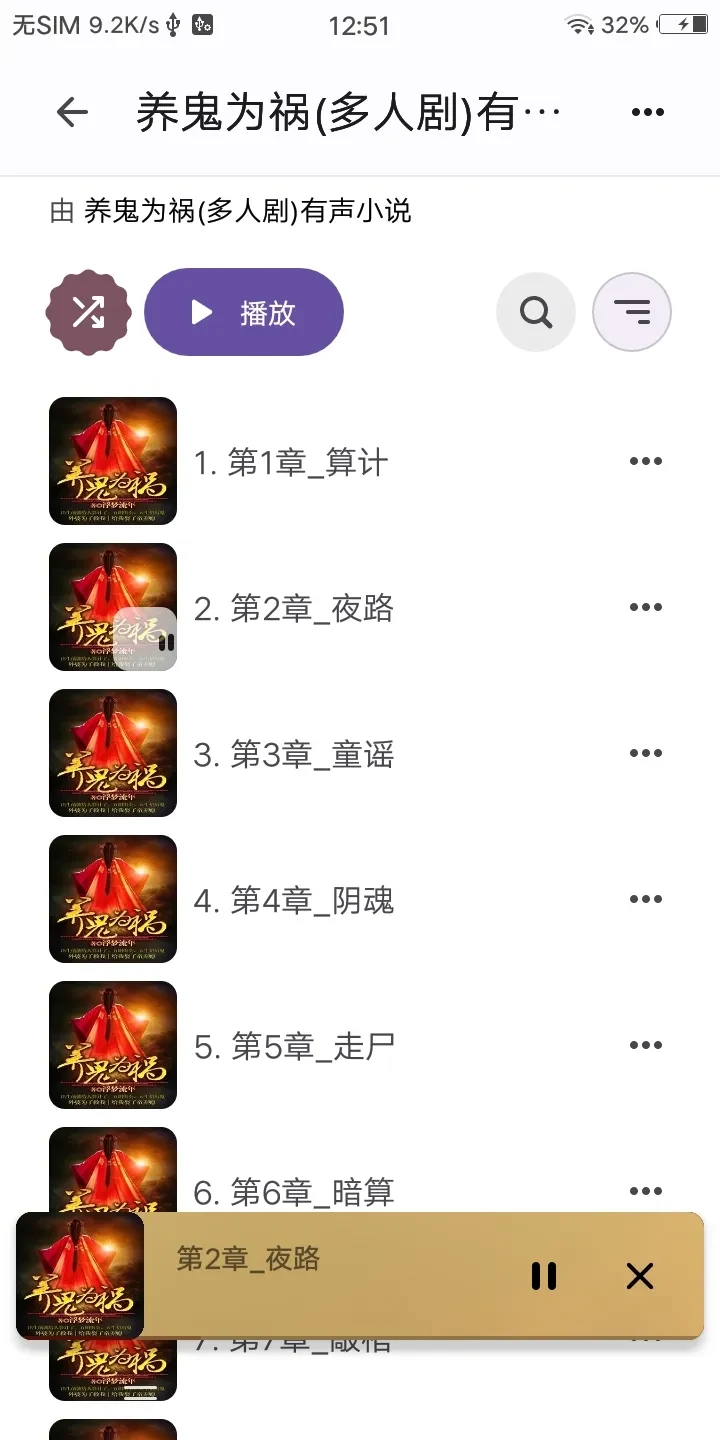Open the top-right overflow menu of the album
Screen dimensions: 720x1440
[x=647, y=111]
